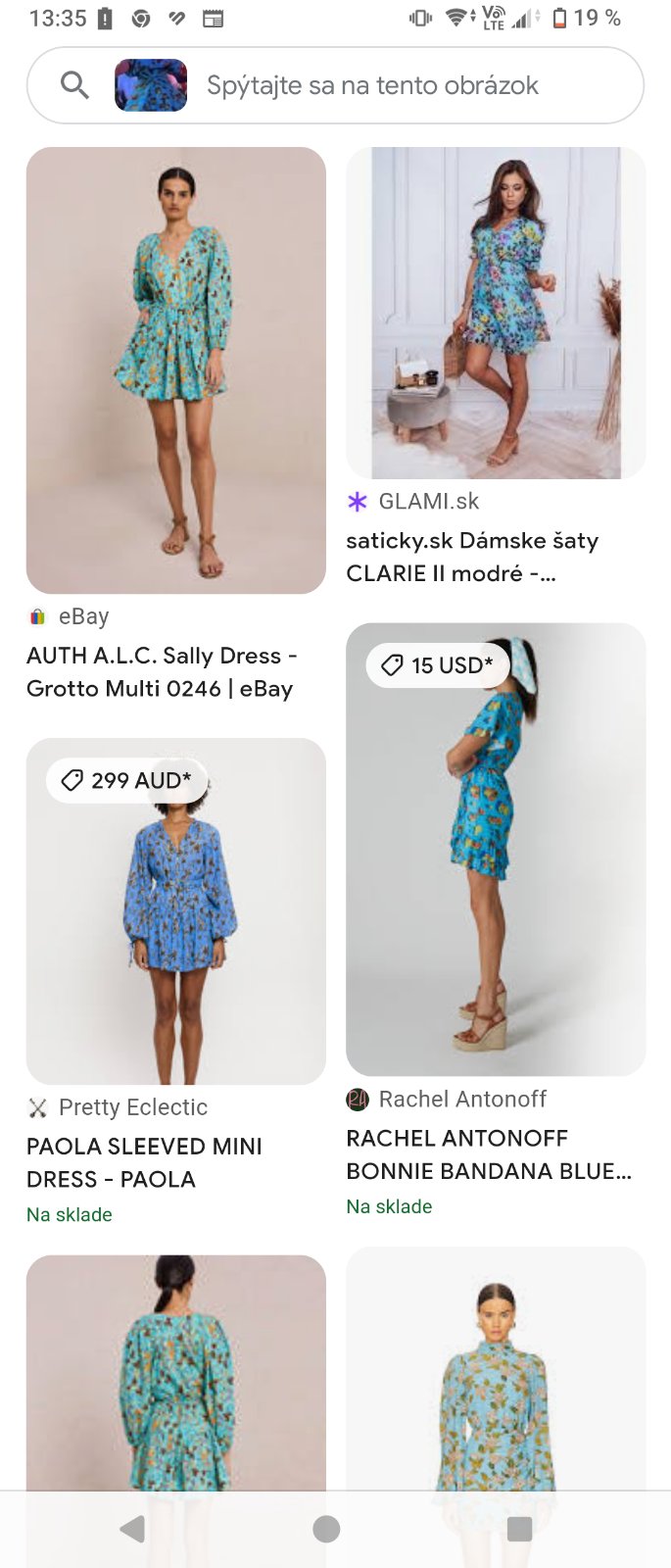
Task: Tap the image thumbnail in the search bar
Action: pyautogui.click(x=151, y=85)
